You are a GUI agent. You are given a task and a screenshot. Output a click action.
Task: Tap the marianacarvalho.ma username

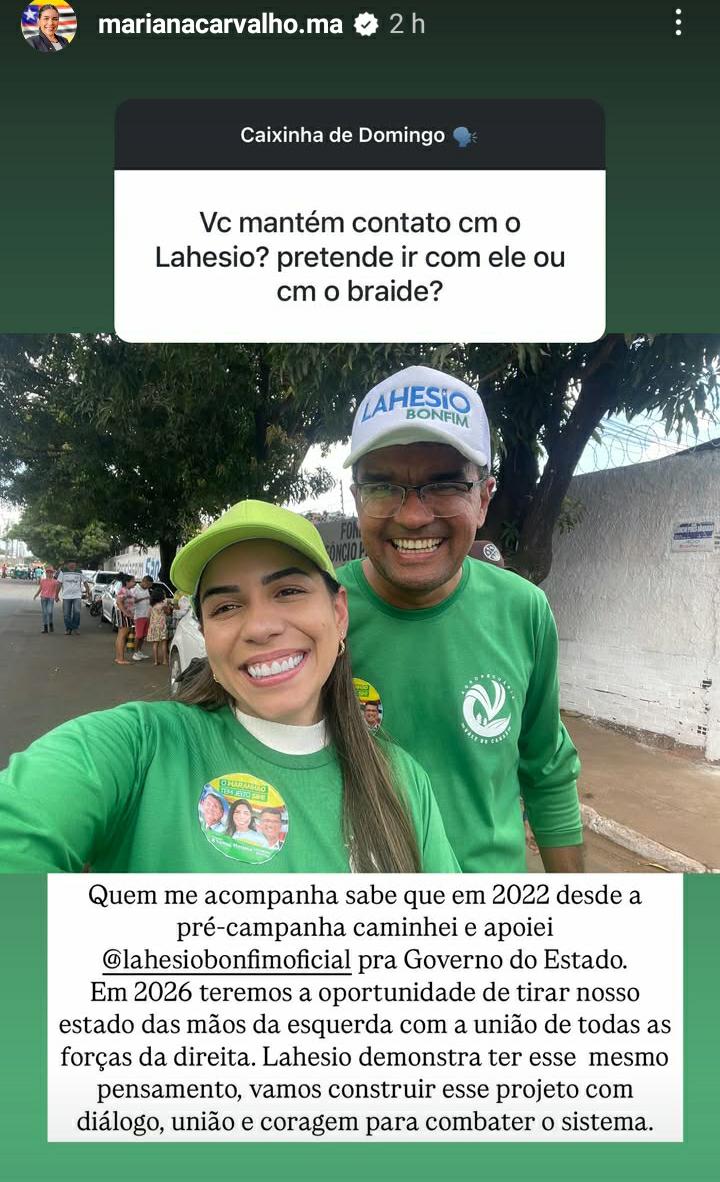221,24
